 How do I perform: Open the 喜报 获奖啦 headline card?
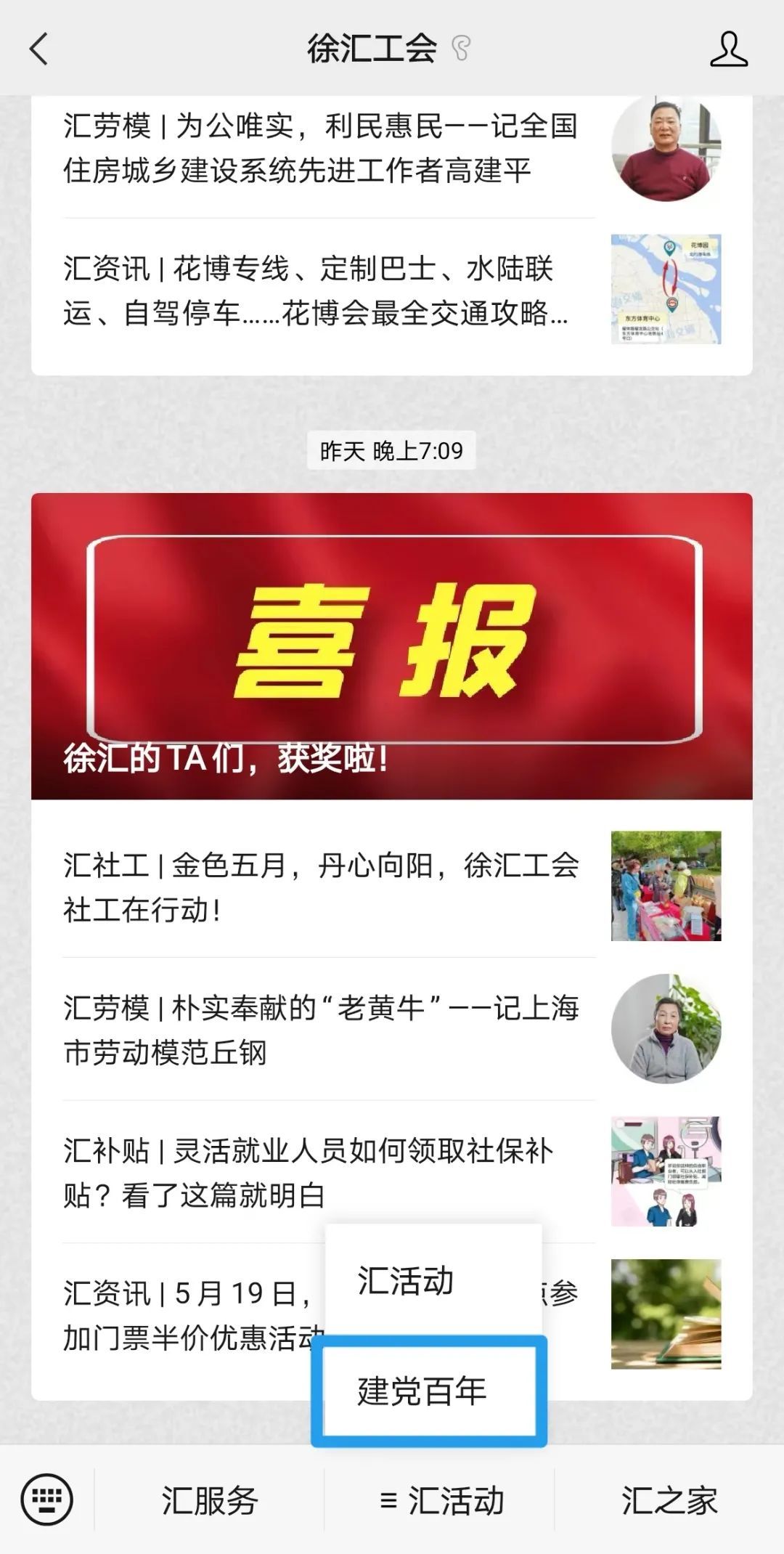pyautogui.click(x=391, y=646)
